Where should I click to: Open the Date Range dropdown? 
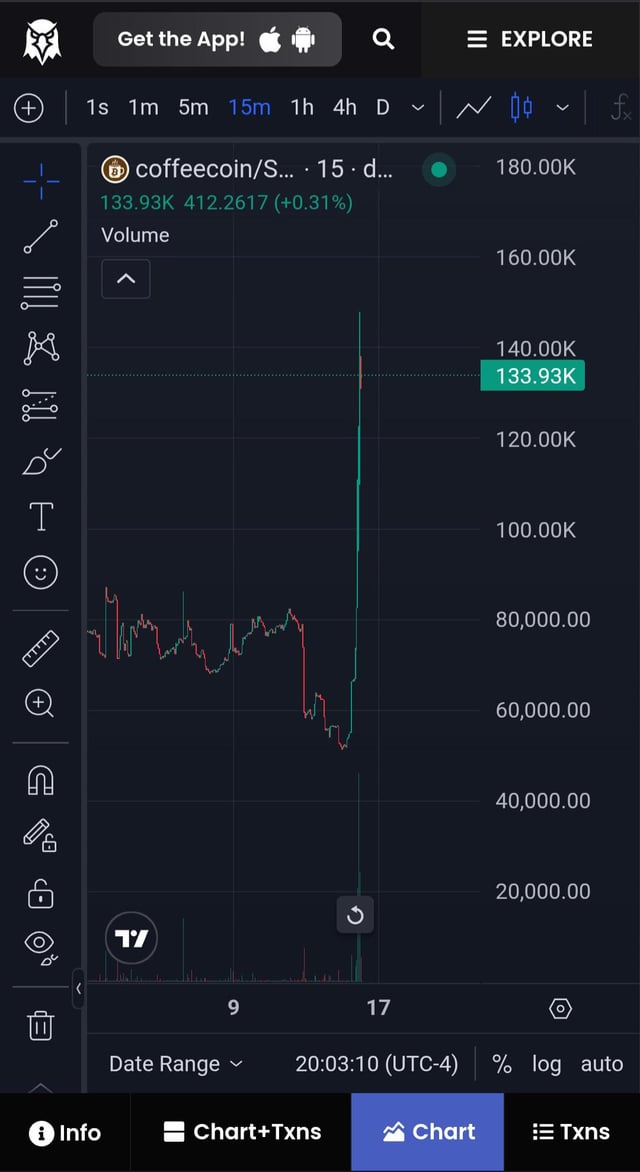(x=175, y=1064)
